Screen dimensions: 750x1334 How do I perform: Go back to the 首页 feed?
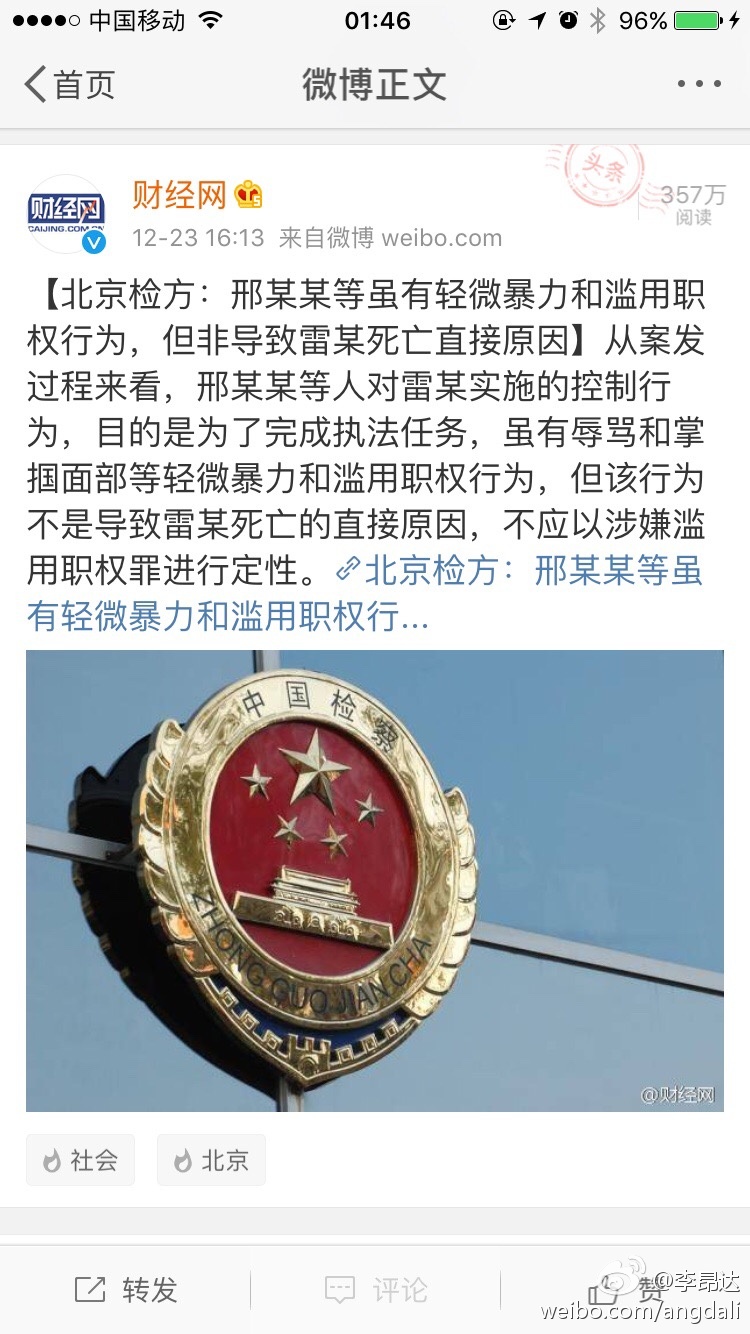[x=70, y=84]
